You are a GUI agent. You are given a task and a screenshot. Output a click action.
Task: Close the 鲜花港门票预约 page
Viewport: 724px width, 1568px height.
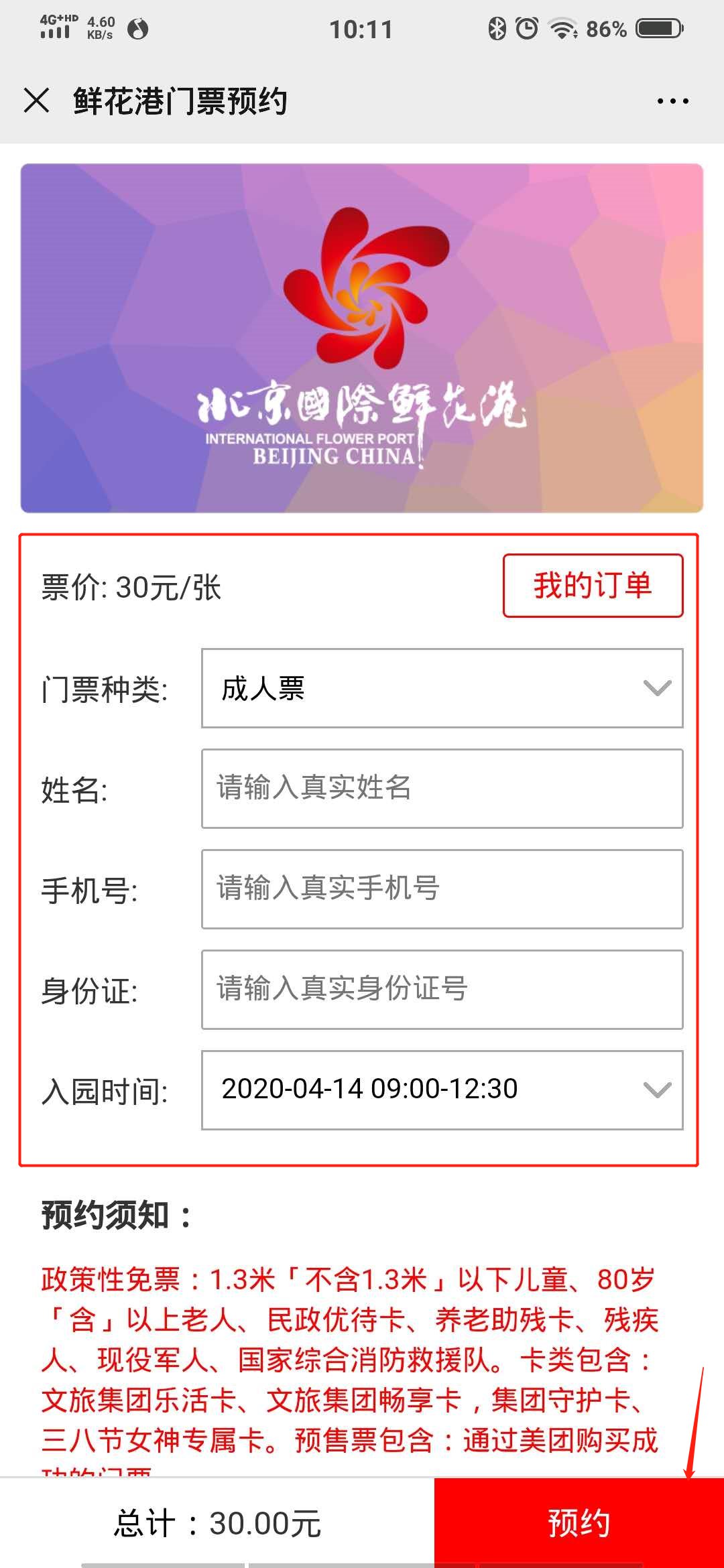tap(36, 101)
